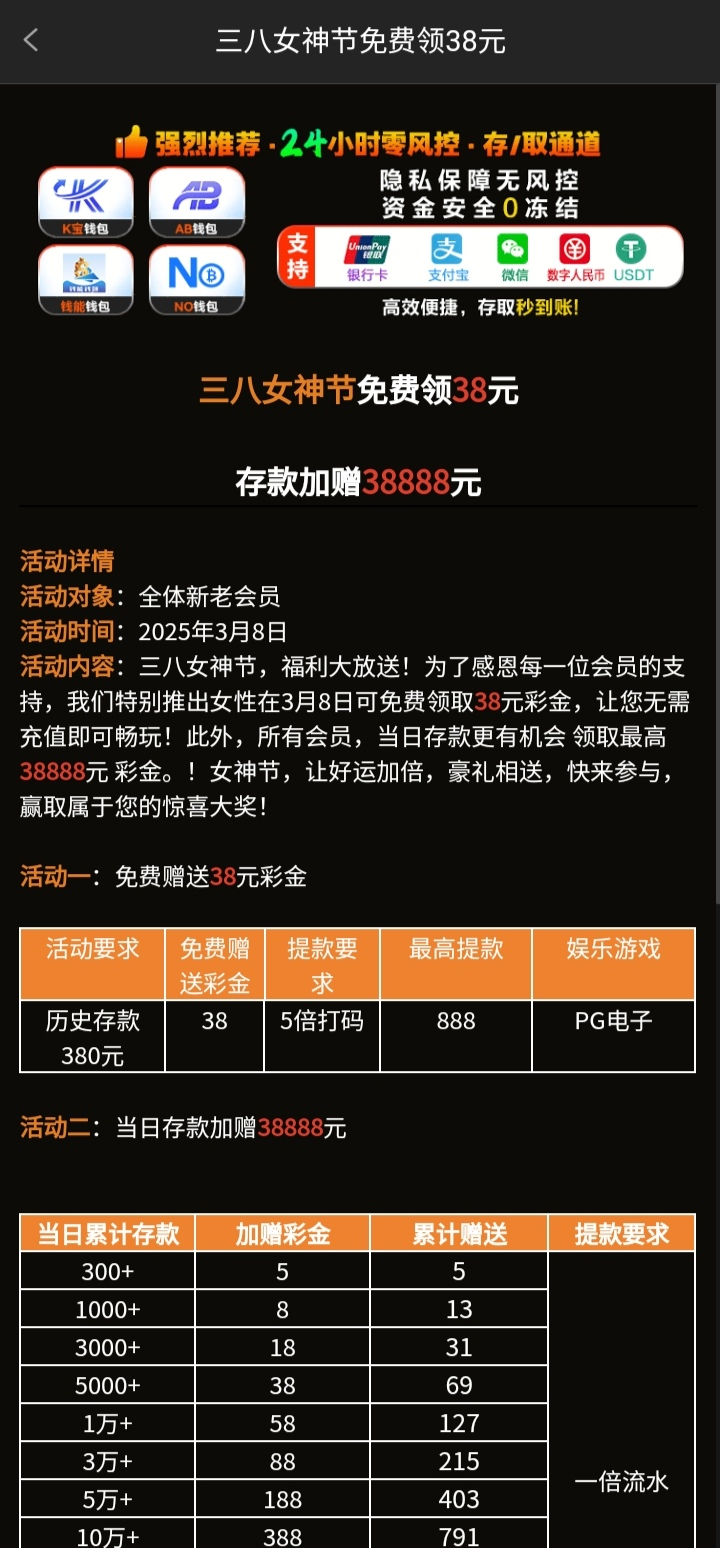Go back using the top-left arrow
The height and width of the screenshot is (1548, 720).
pos(31,40)
